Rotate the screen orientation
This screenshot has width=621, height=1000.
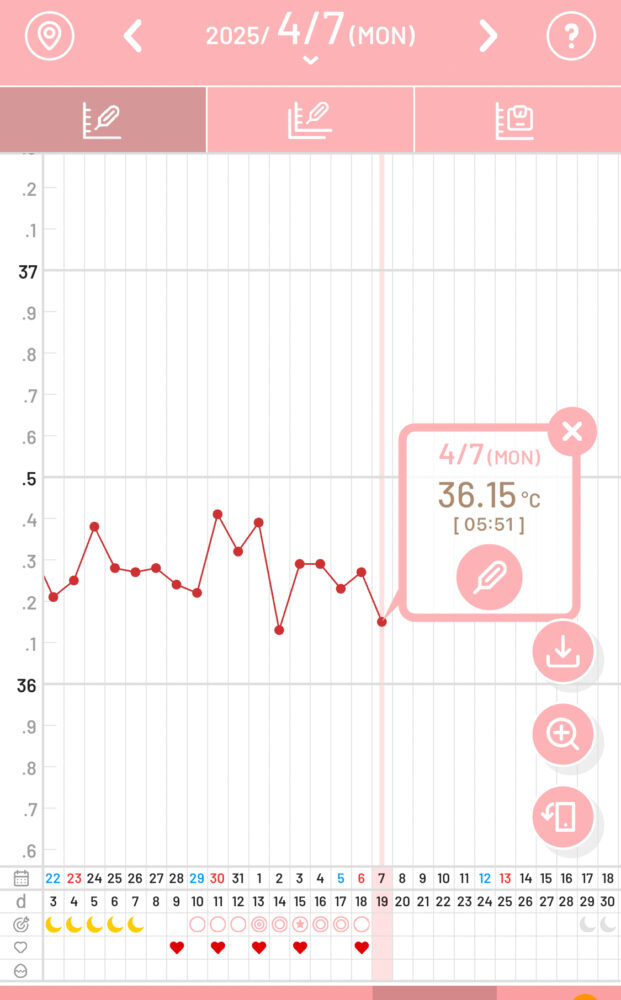point(563,816)
